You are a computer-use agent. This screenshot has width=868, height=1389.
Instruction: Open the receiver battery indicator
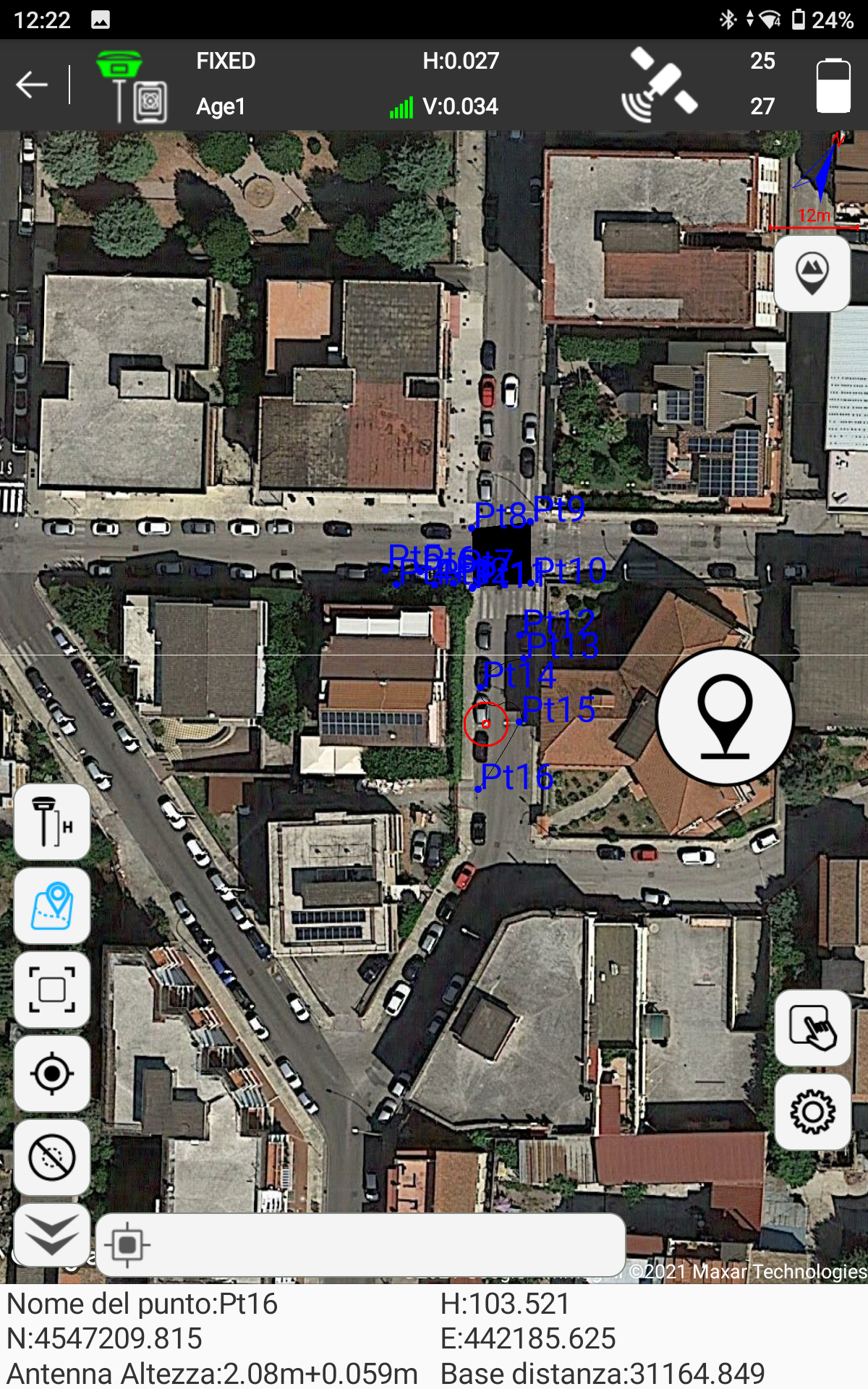(833, 86)
